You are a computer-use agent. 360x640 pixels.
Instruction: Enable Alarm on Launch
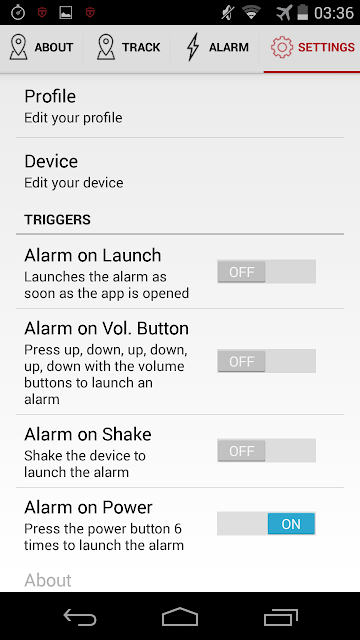(266, 271)
